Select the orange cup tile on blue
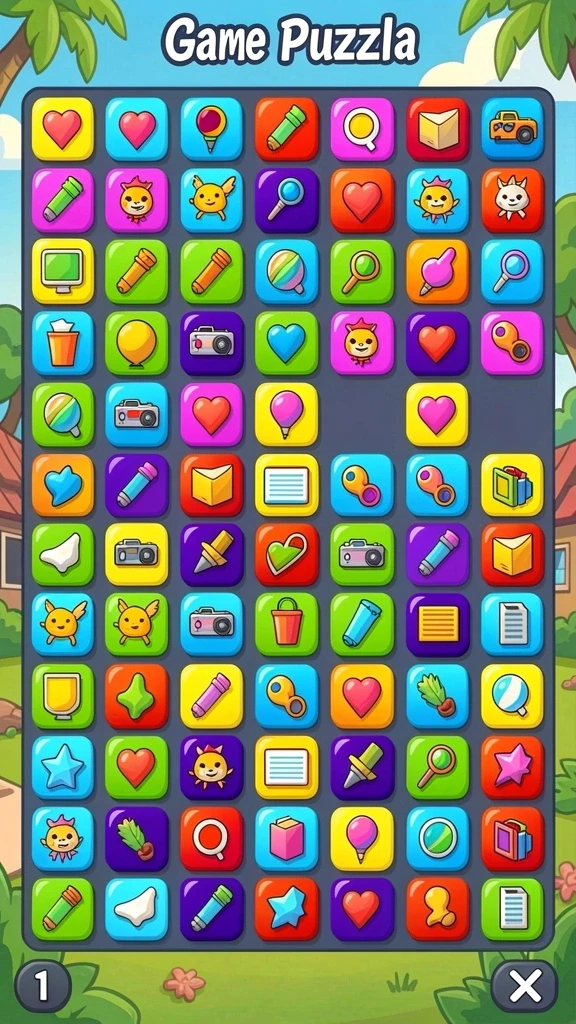The image size is (576, 1024). pyautogui.click(x=63, y=343)
